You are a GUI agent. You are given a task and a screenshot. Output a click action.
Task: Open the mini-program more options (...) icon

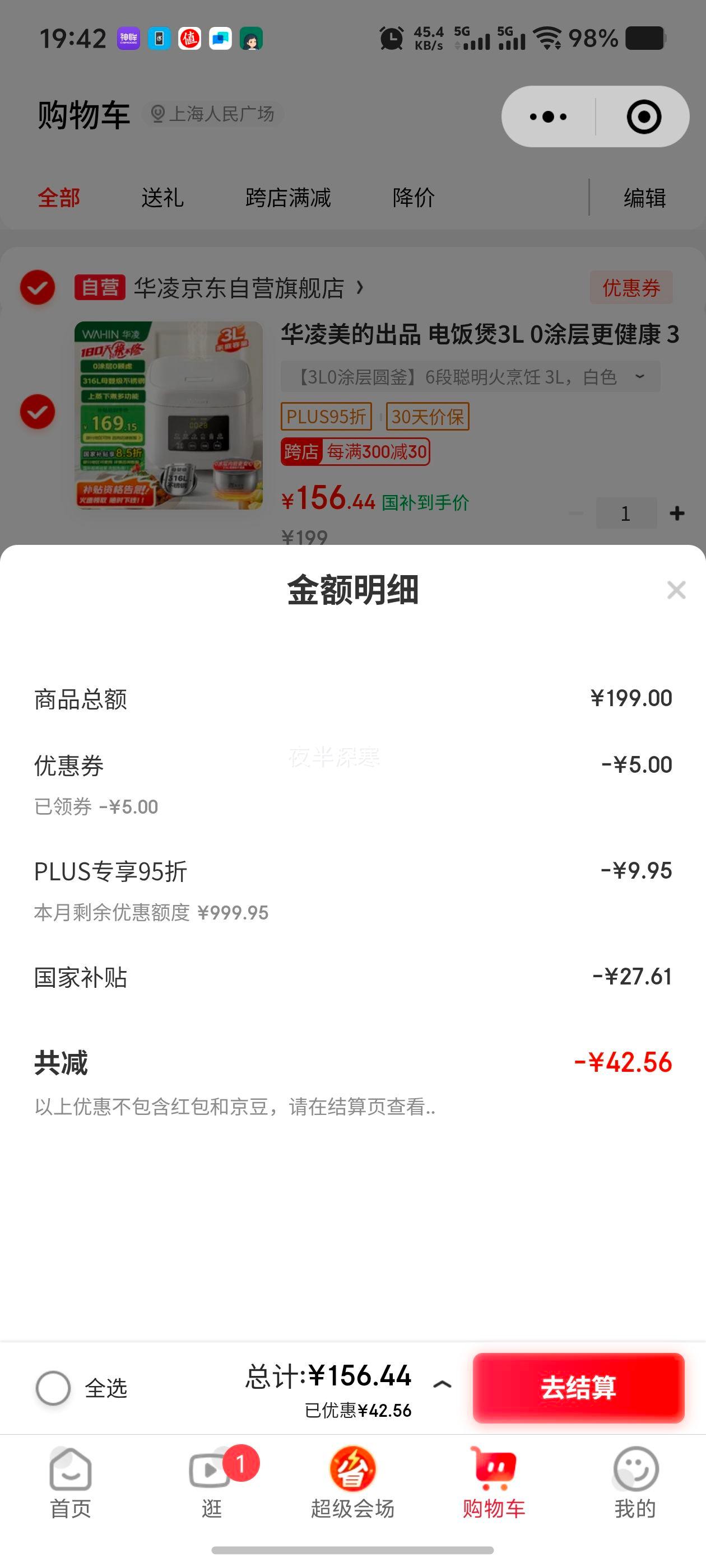point(547,116)
